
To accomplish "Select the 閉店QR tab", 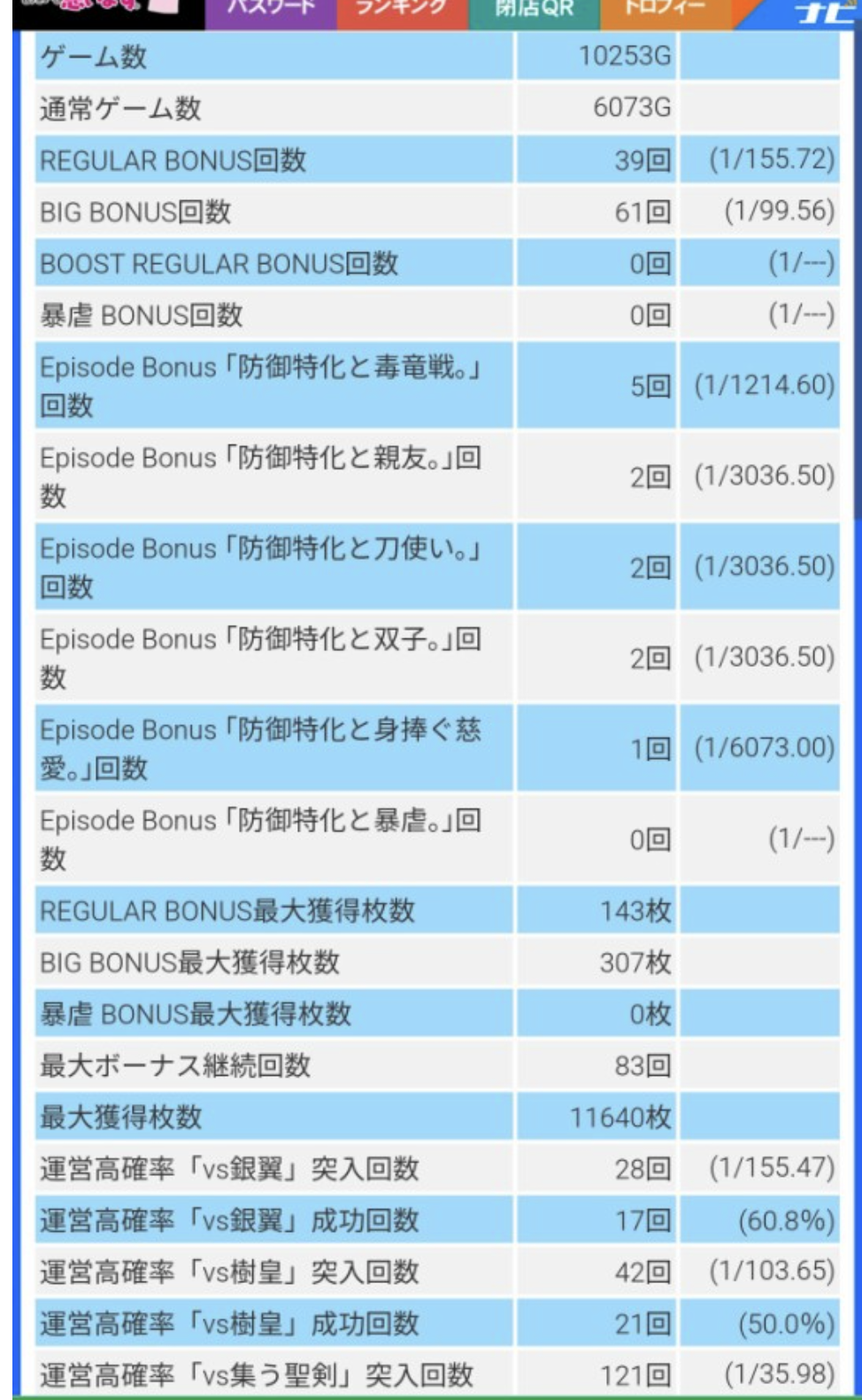I will pos(534,11).
